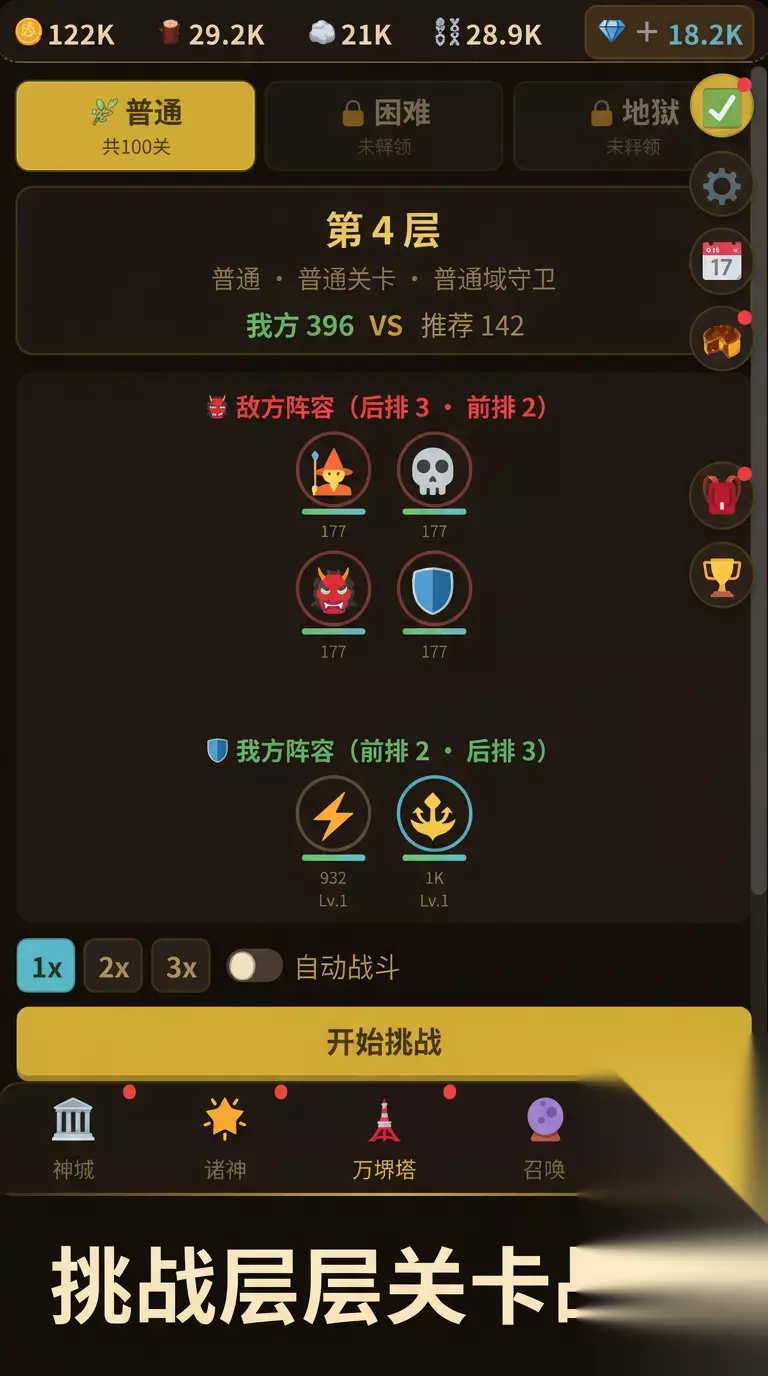Image resolution: width=768 pixels, height=1376 pixels.
Task: Switch to the 召唤 tab
Action: (545, 1138)
